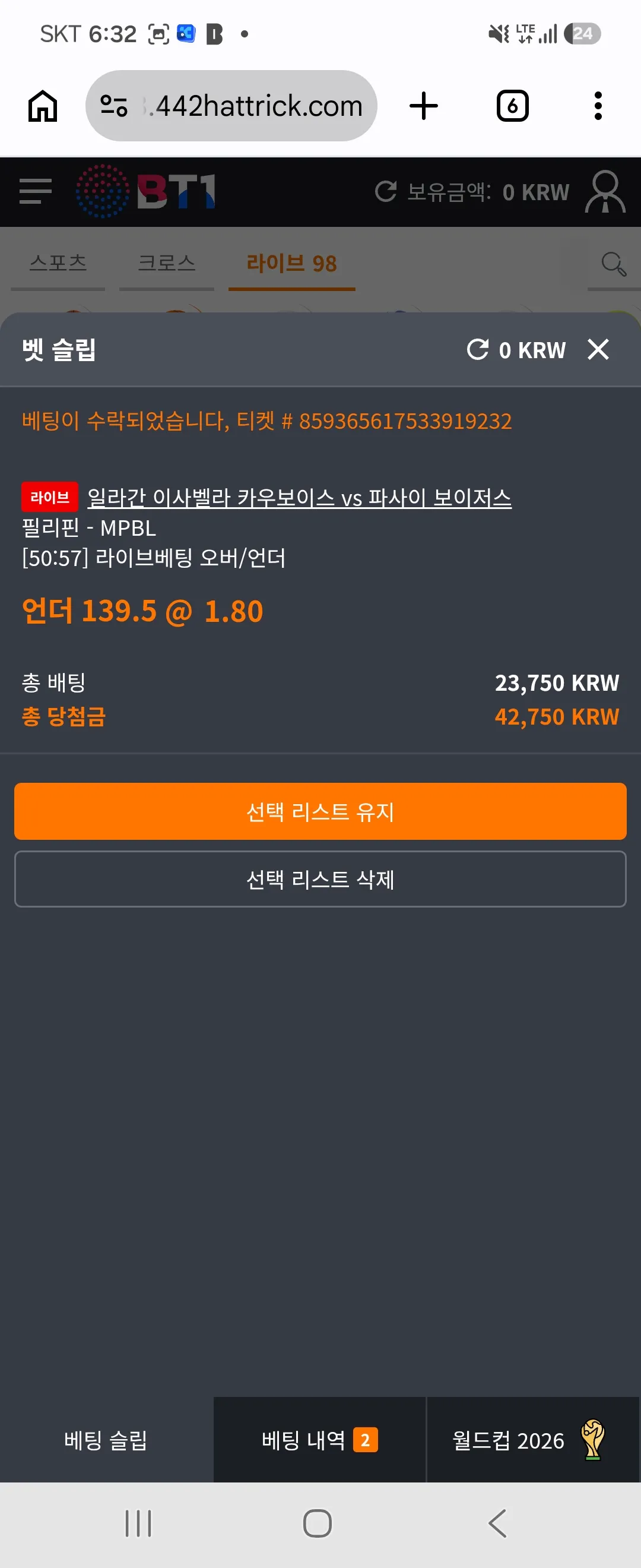The image size is (641, 1568).
Task: Refresh the bet slip balance
Action: click(477, 349)
